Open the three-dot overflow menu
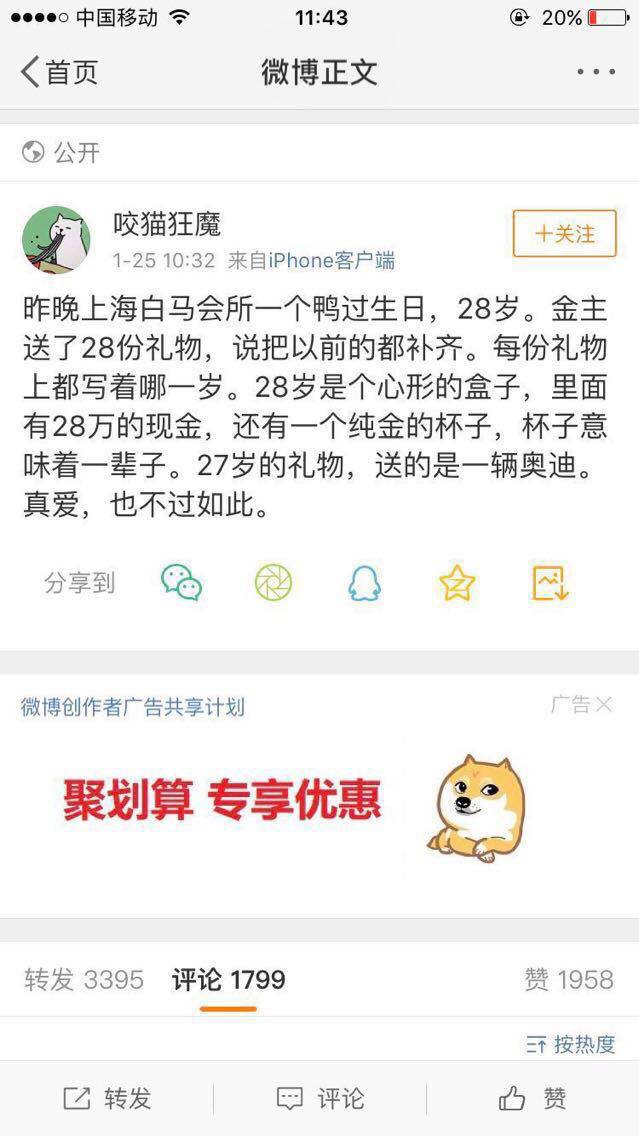The width and height of the screenshot is (639, 1136). (596, 73)
